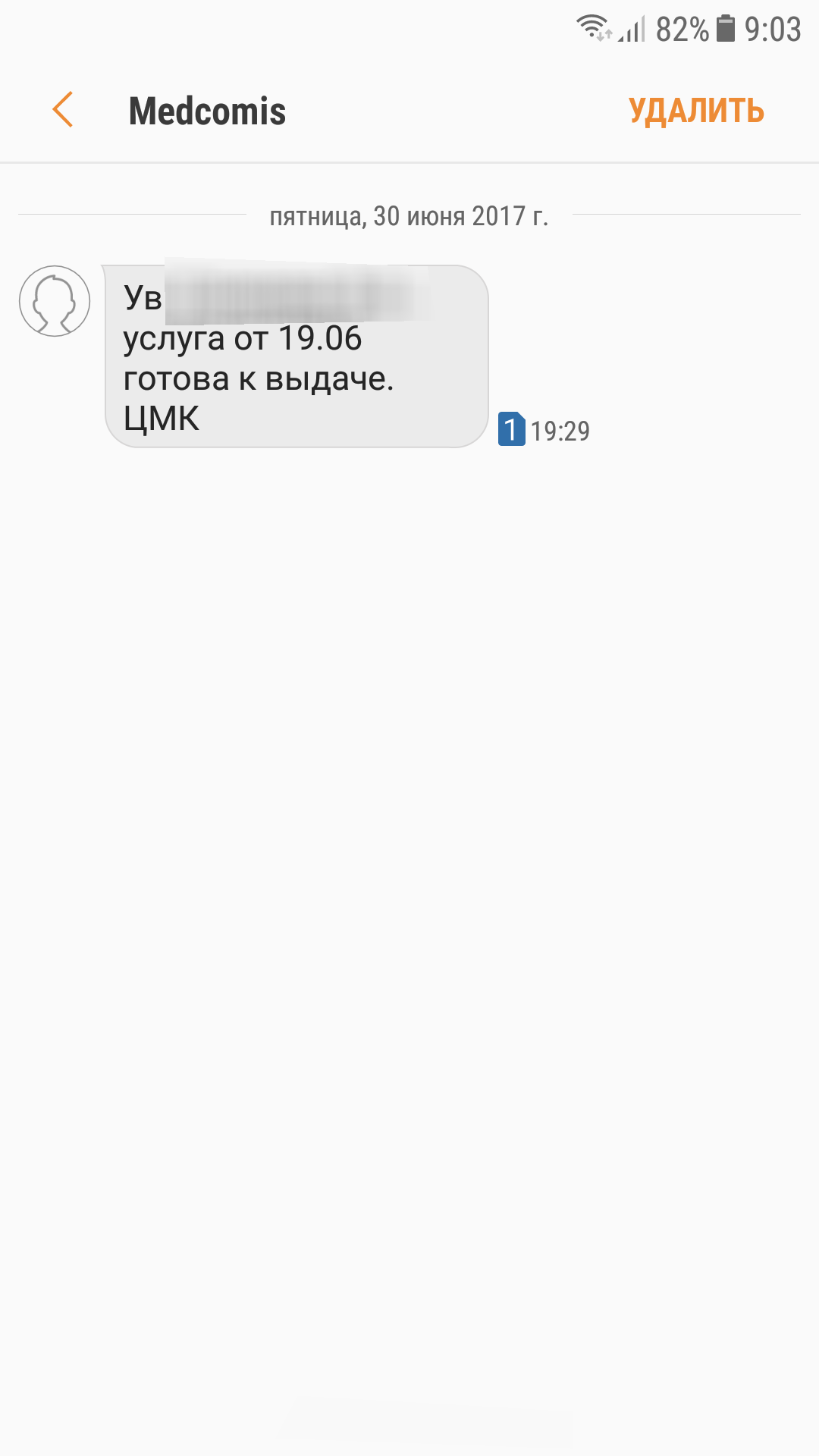Tap the УДАЛИТЬ button
Image resolution: width=819 pixels, height=1456 pixels.
[696, 111]
